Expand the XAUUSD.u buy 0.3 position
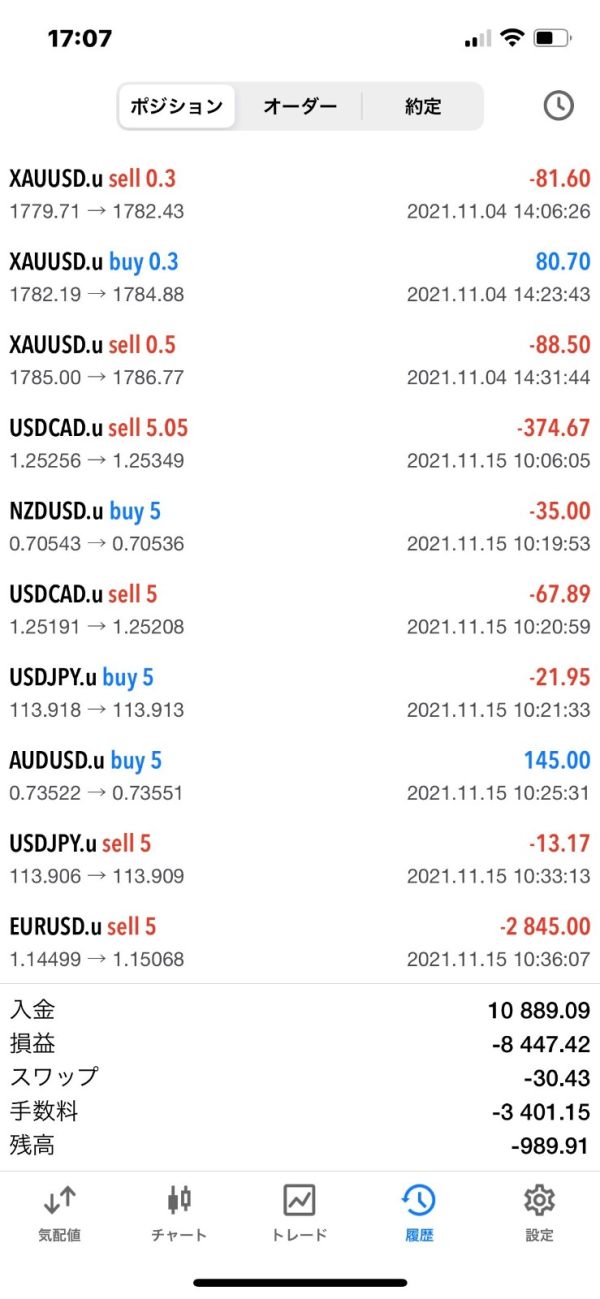The image size is (600, 1299). [300, 278]
